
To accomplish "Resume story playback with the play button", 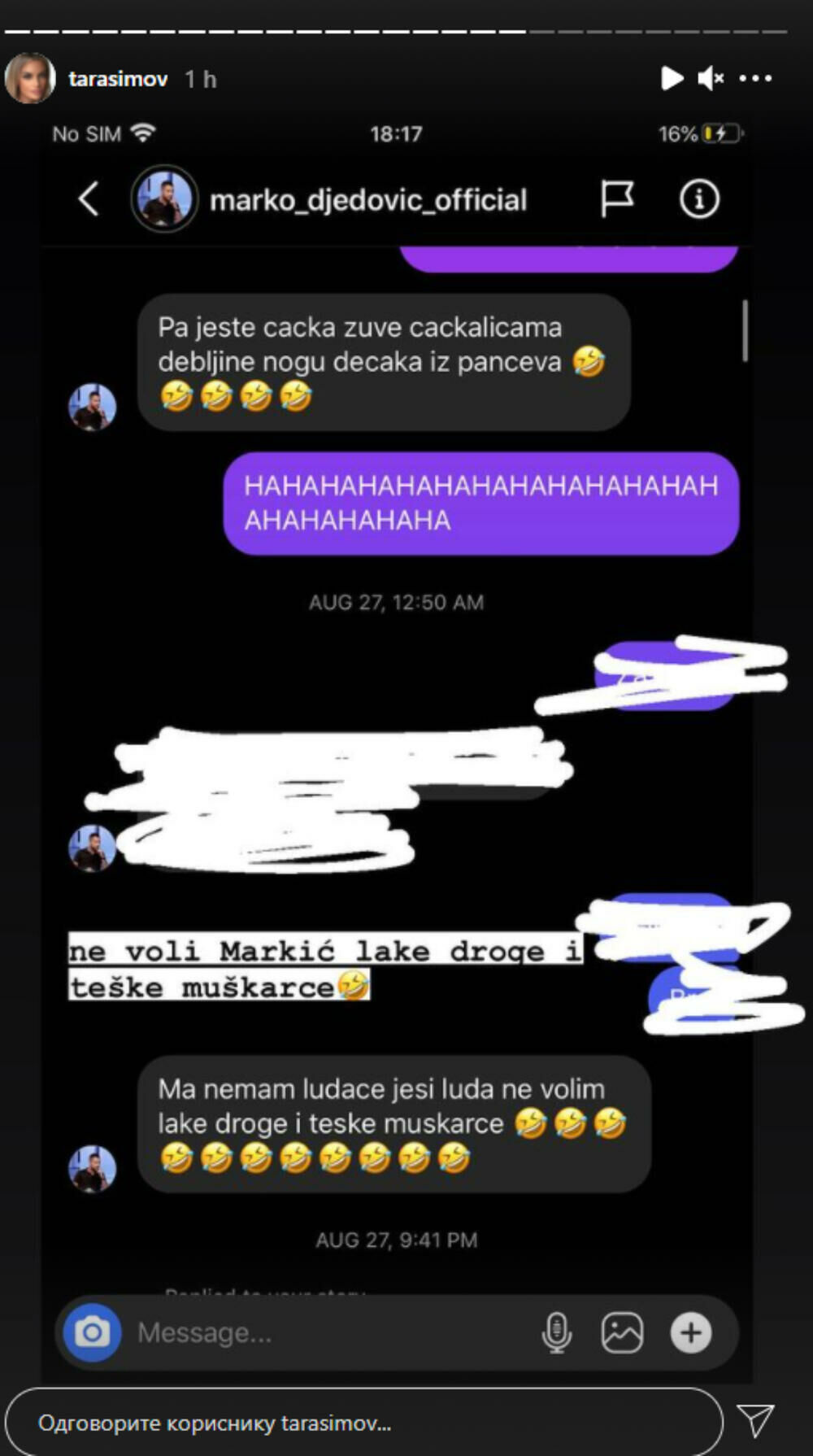I will tap(672, 79).
